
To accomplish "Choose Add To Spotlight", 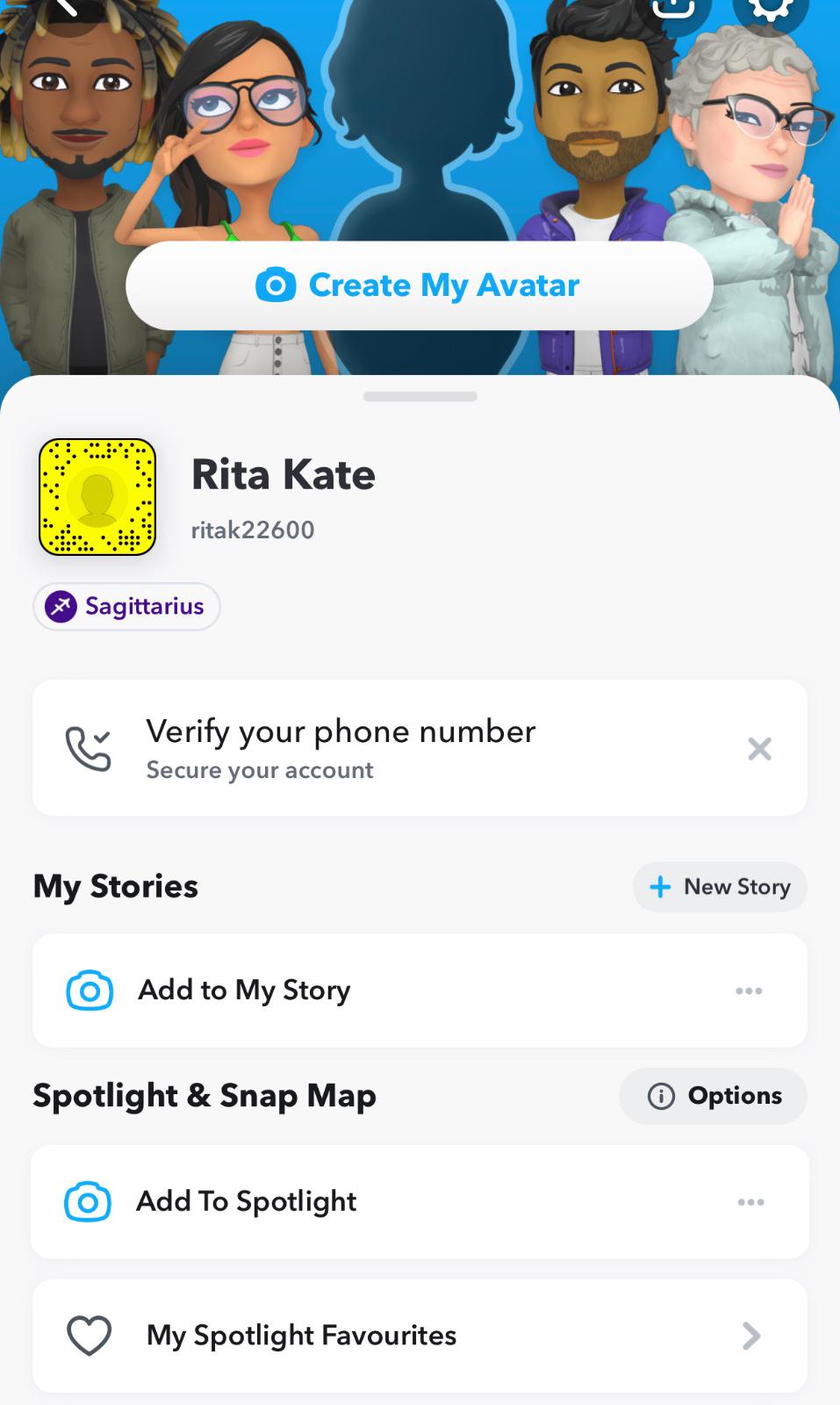I will 246,1202.
